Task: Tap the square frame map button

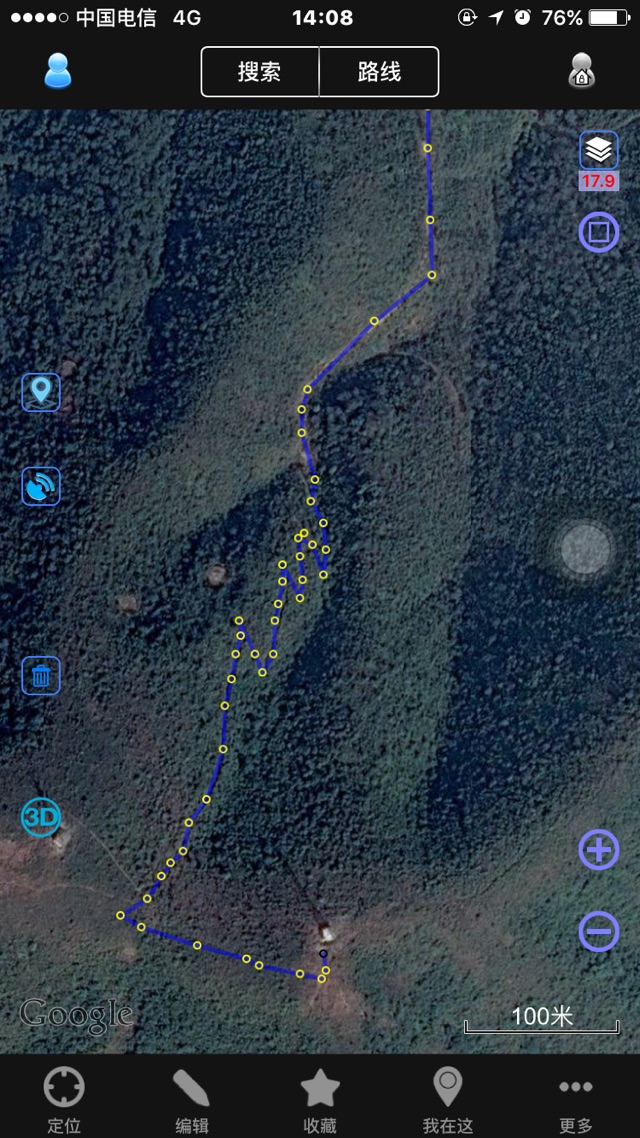Action: pyautogui.click(x=598, y=233)
